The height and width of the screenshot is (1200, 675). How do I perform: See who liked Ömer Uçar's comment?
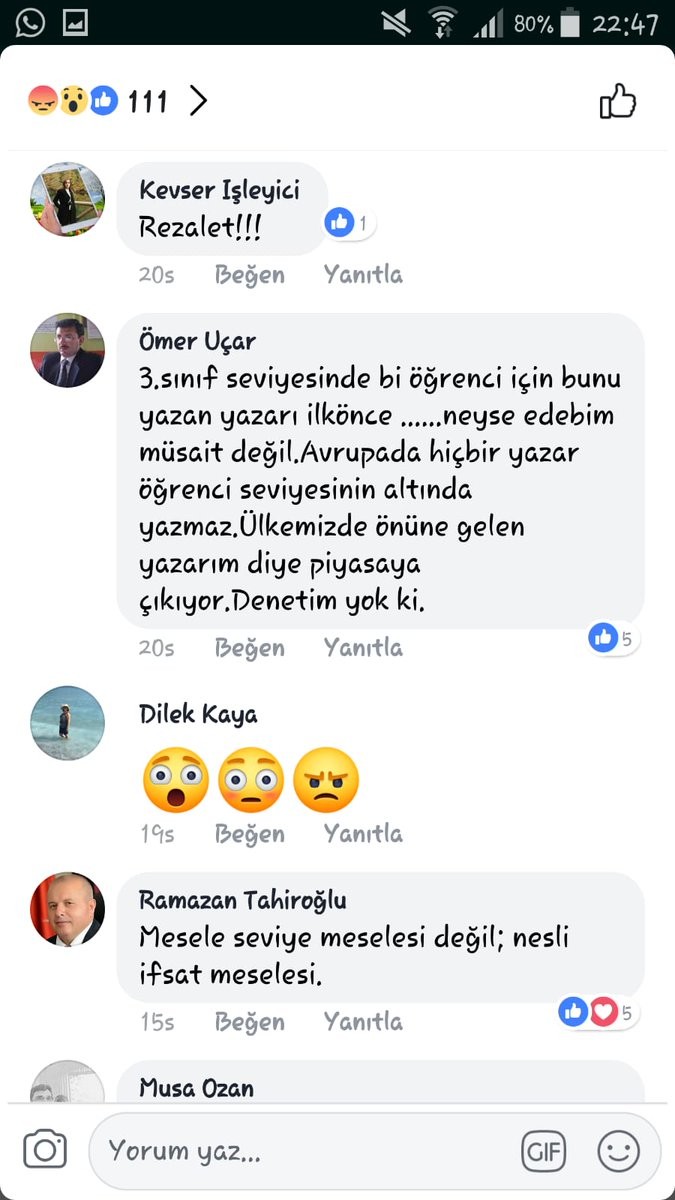pyautogui.click(x=613, y=638)
